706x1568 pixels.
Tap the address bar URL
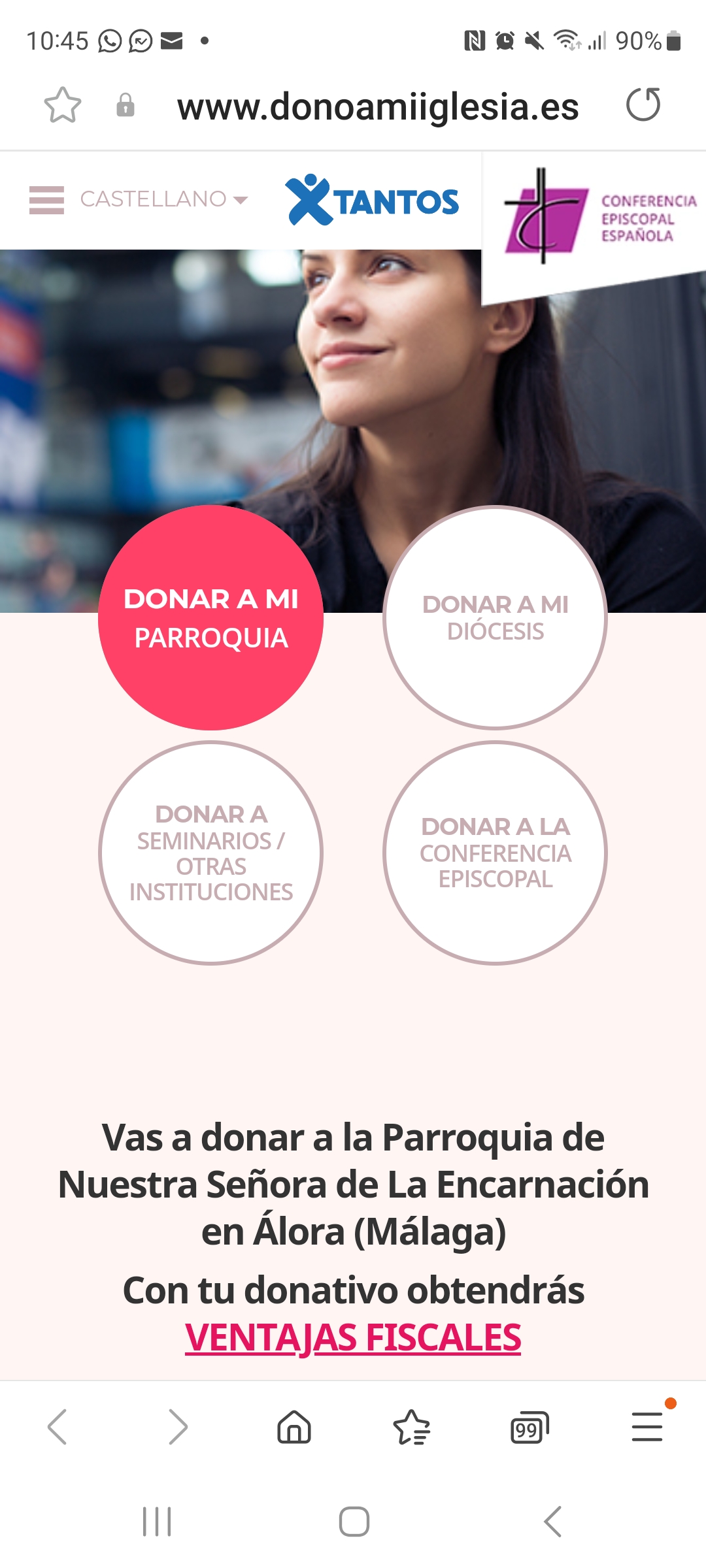[x=378, y=106]
